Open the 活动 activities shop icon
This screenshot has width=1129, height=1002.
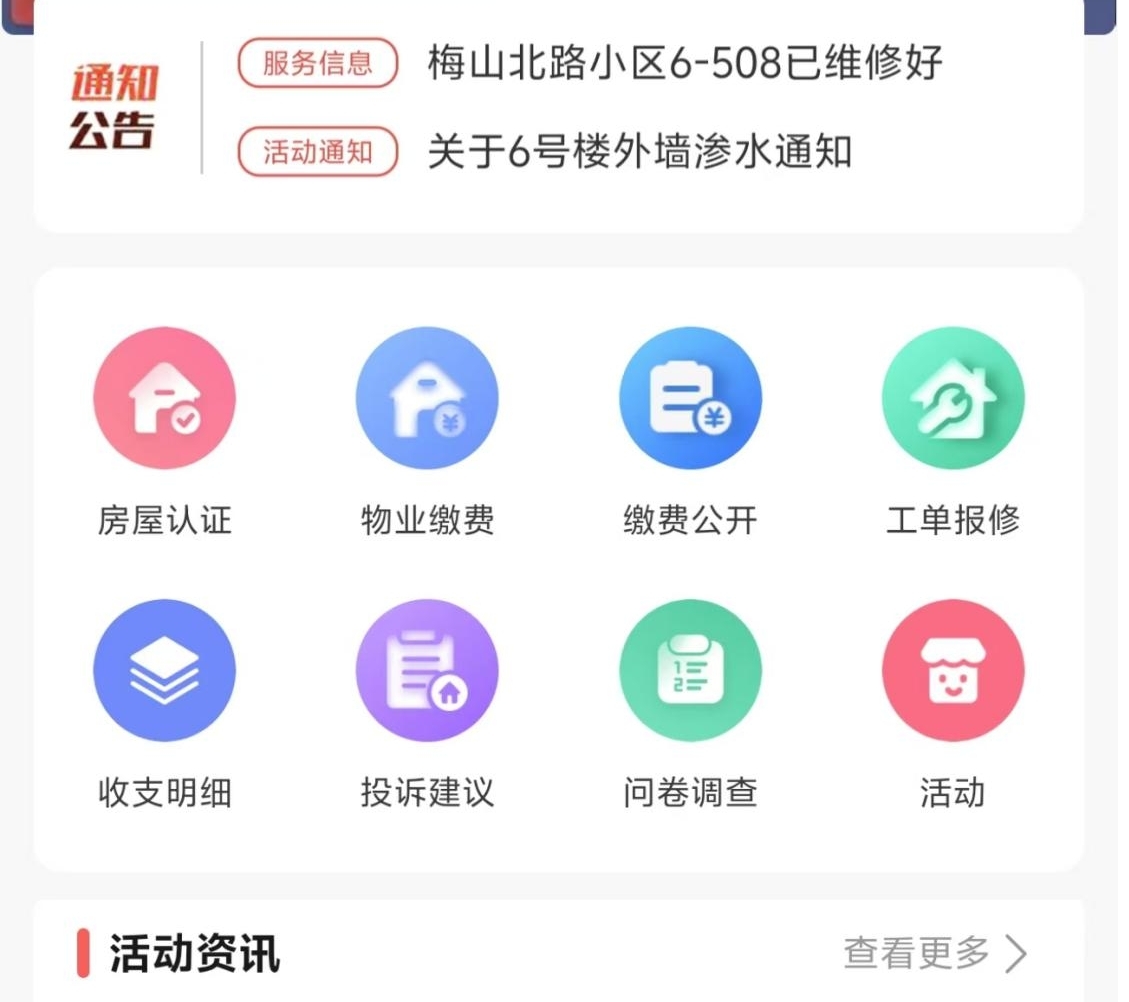pos(952,670)
